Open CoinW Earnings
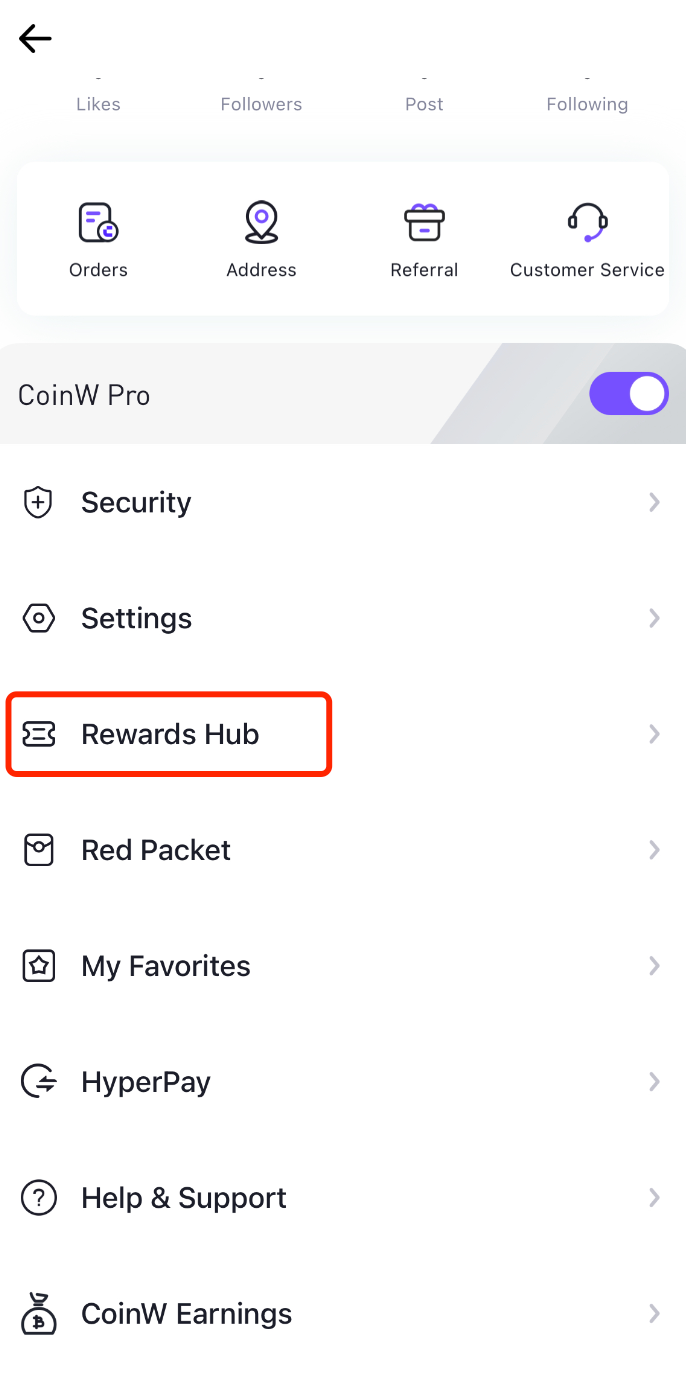 coord(343,1314)
